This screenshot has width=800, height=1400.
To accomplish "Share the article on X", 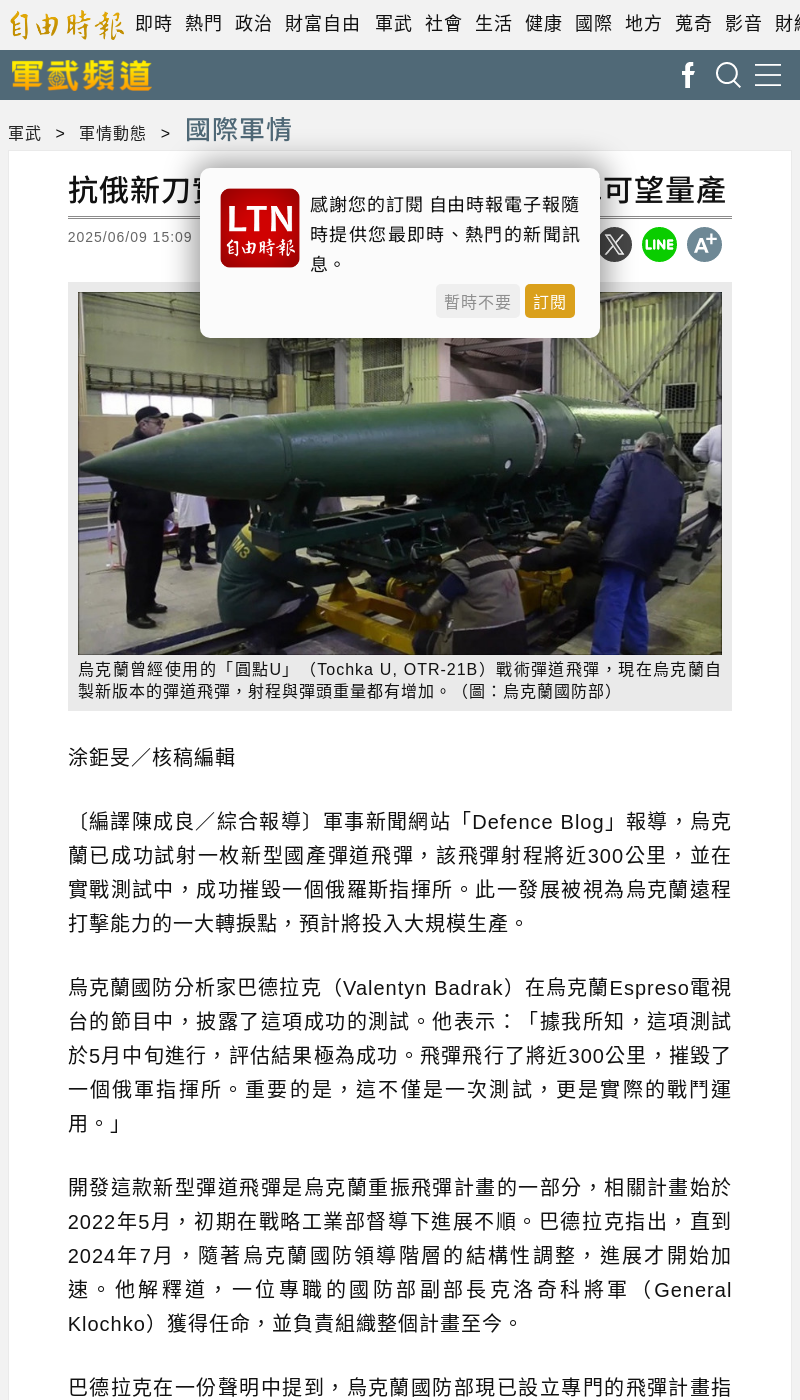I will [614, 244].
